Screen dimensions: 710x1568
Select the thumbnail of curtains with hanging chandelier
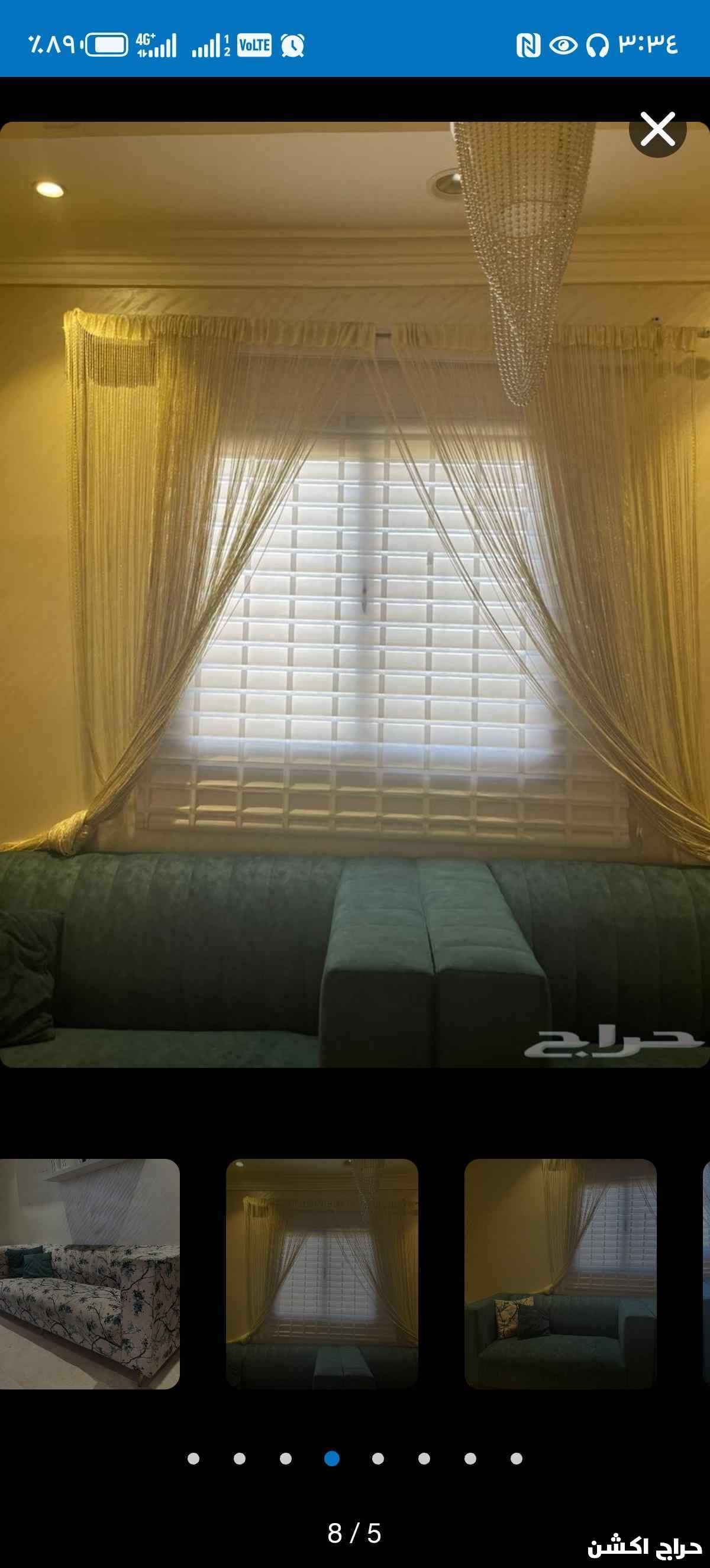(321, 1274)
